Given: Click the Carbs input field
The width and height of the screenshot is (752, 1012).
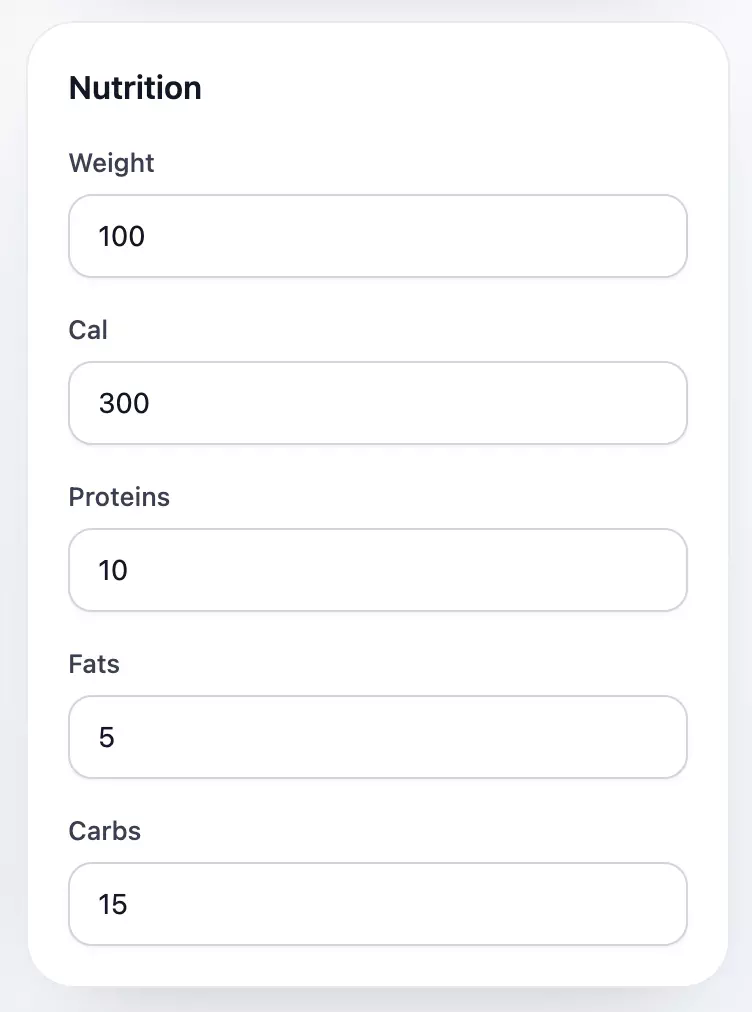Looking at the screenshot, I should click(378, 904).
